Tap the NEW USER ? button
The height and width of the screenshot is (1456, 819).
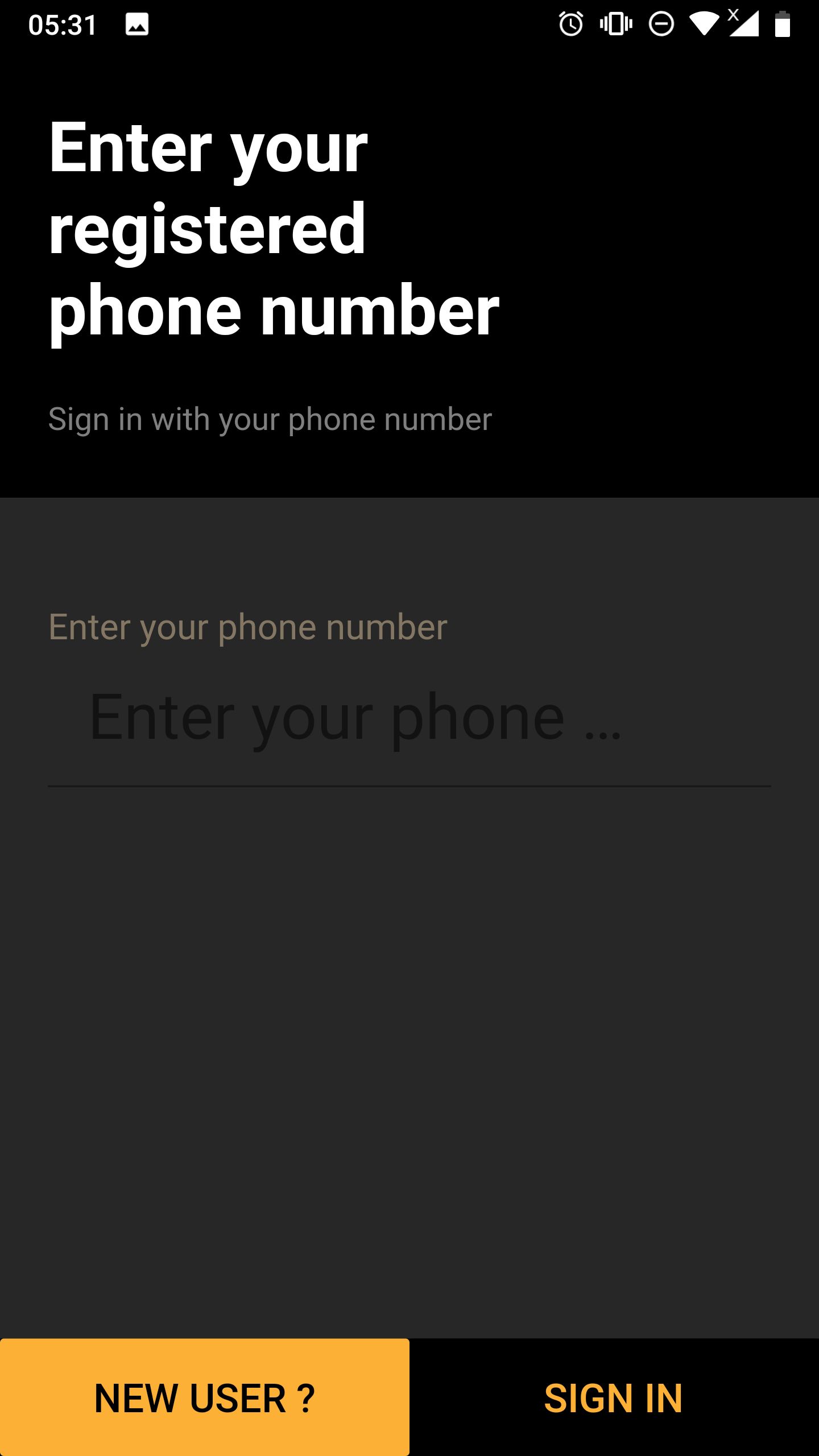coord(205,1397)
